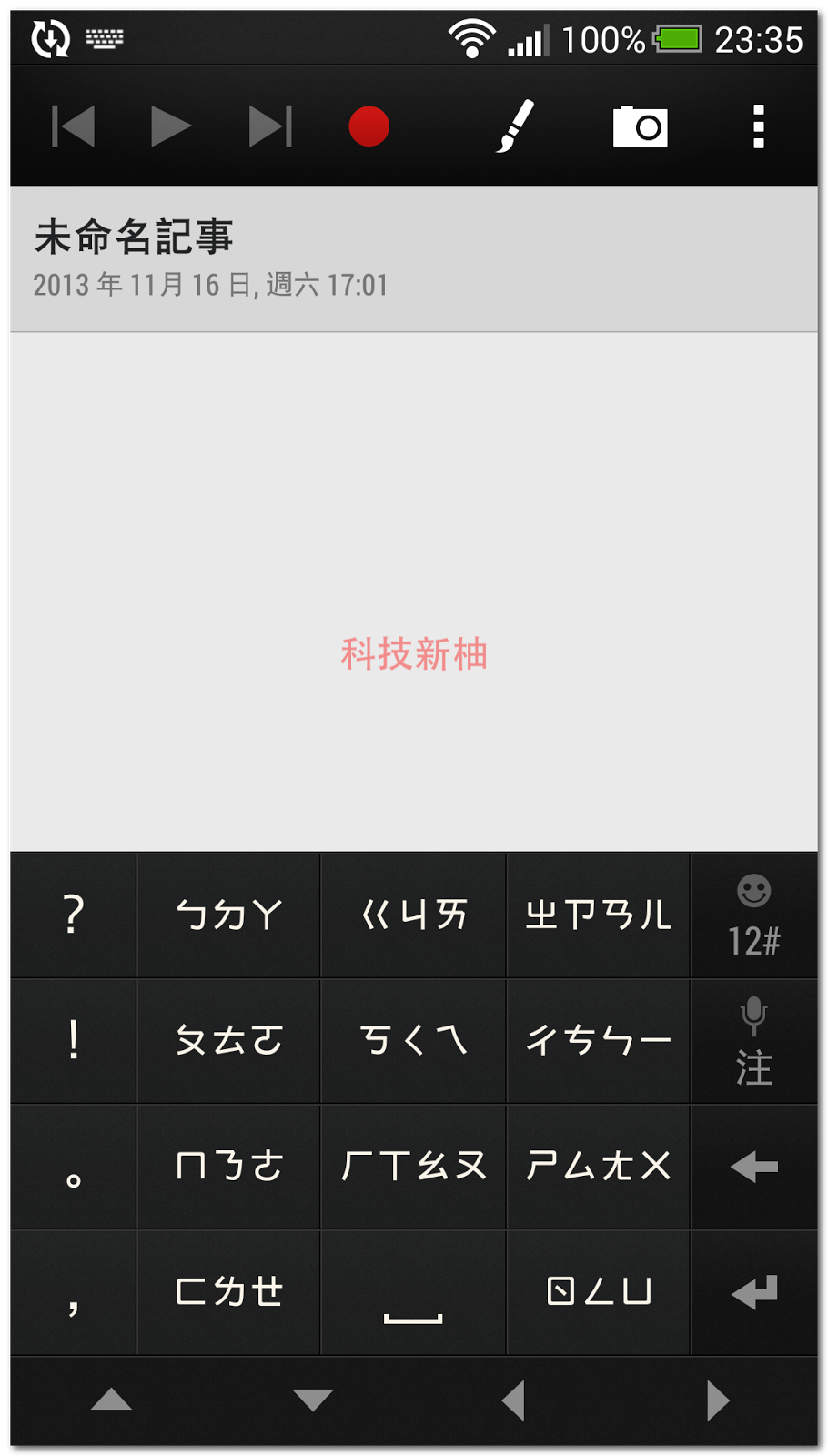Skip to the next recording

pos(270,126)
